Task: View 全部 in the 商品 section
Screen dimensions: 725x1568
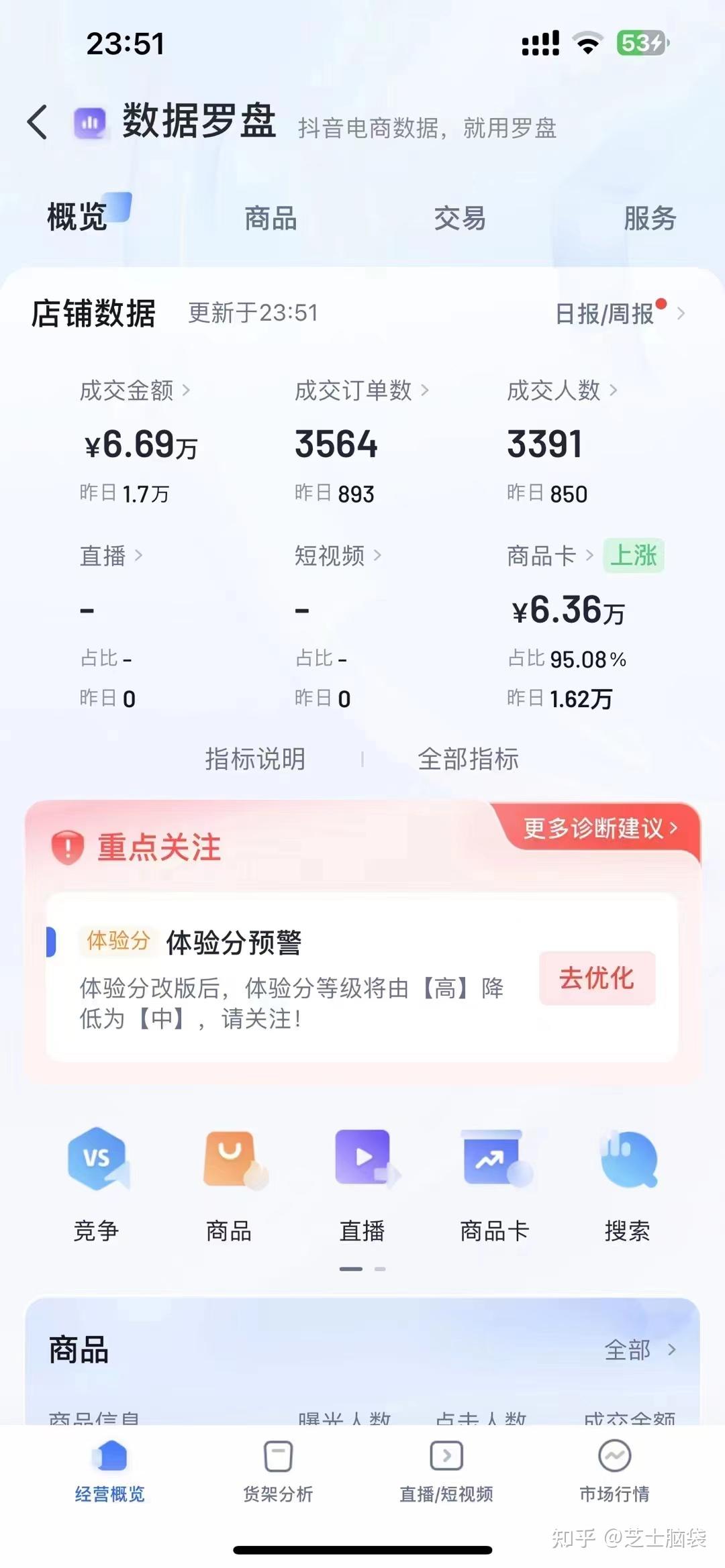Action: [x=640, y=1349]
